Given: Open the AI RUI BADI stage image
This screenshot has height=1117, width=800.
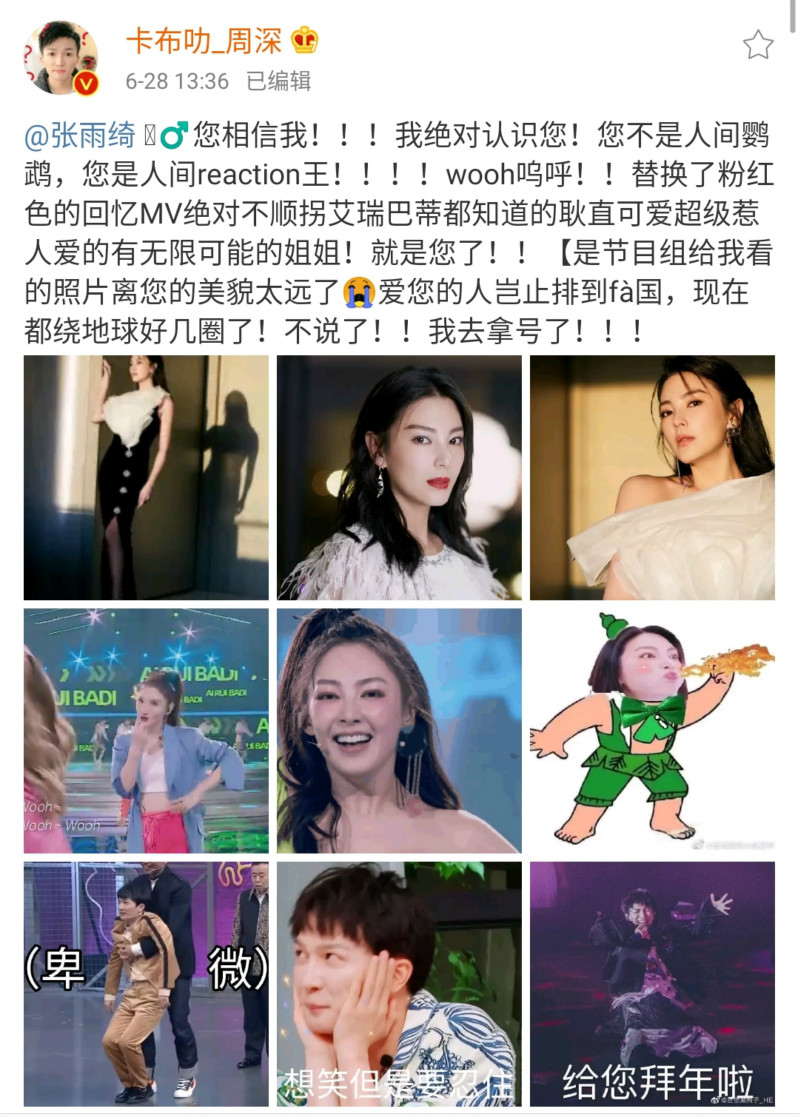Looking at the screenshot, I should [x=146, y=730].
